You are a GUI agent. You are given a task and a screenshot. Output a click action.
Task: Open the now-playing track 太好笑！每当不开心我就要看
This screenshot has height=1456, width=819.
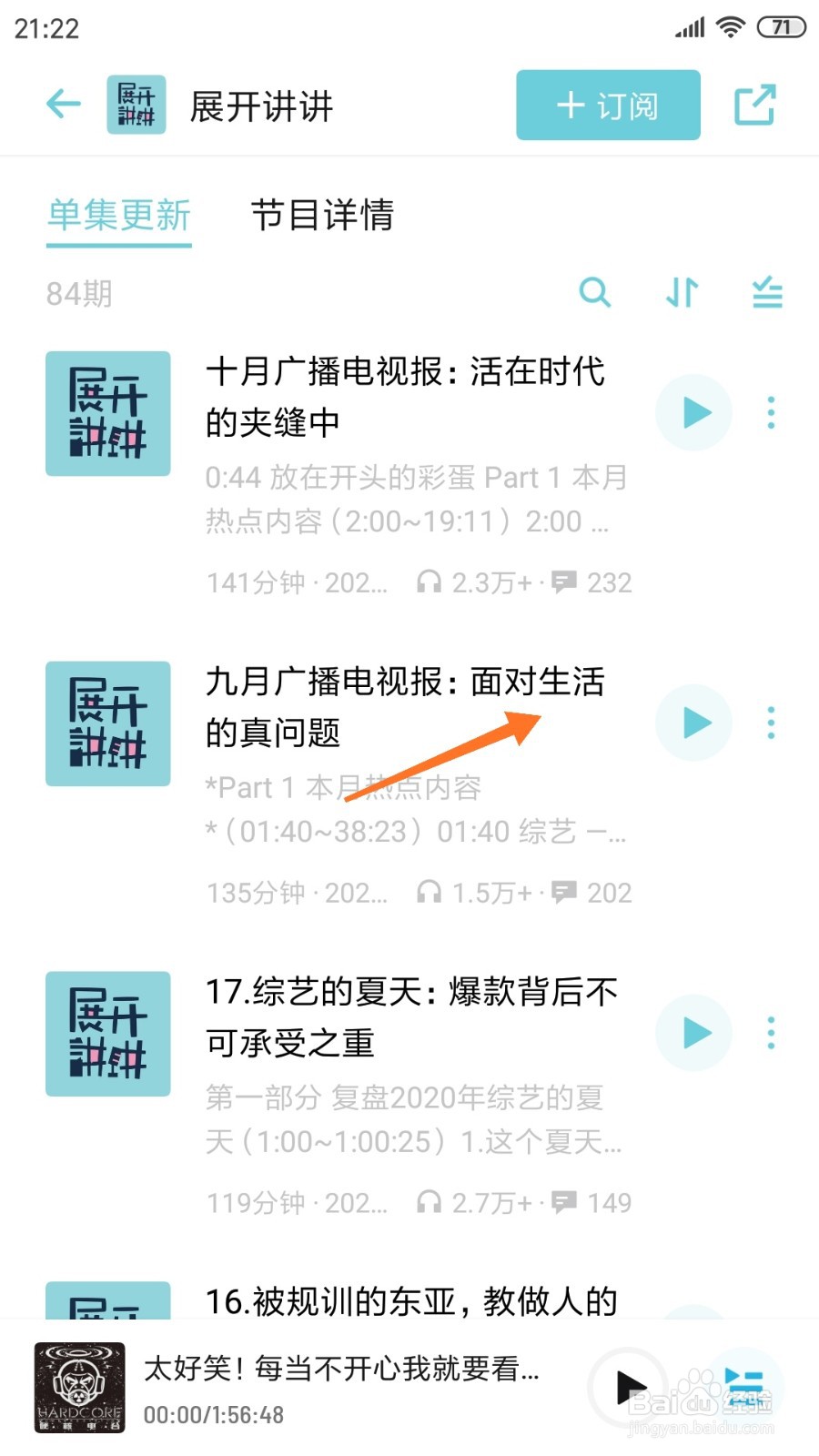[x=341, y=1369]
